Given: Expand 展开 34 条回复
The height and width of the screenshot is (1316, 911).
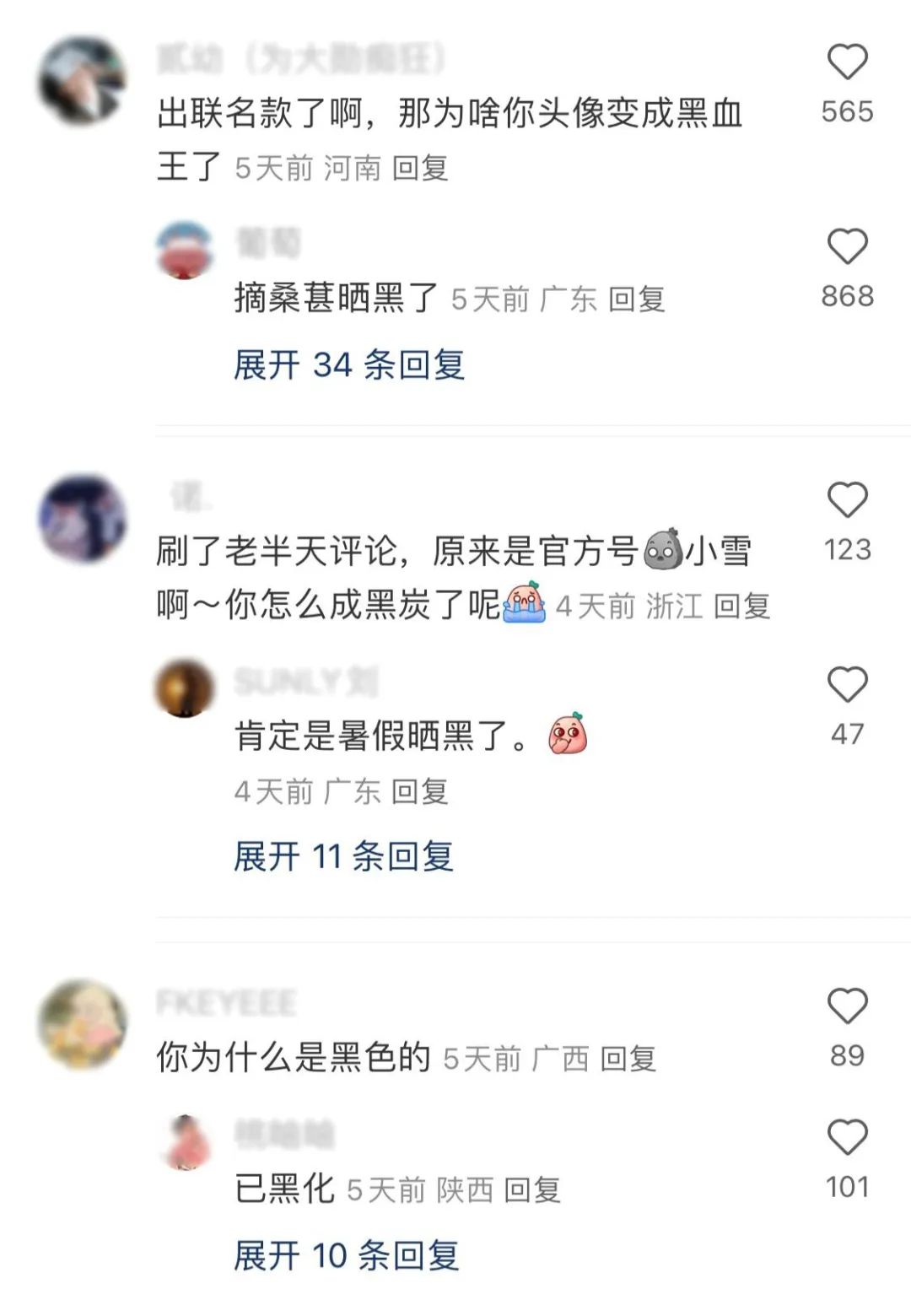Looking at the screenshot, I should pyautogui.click(x=349, y=365).
